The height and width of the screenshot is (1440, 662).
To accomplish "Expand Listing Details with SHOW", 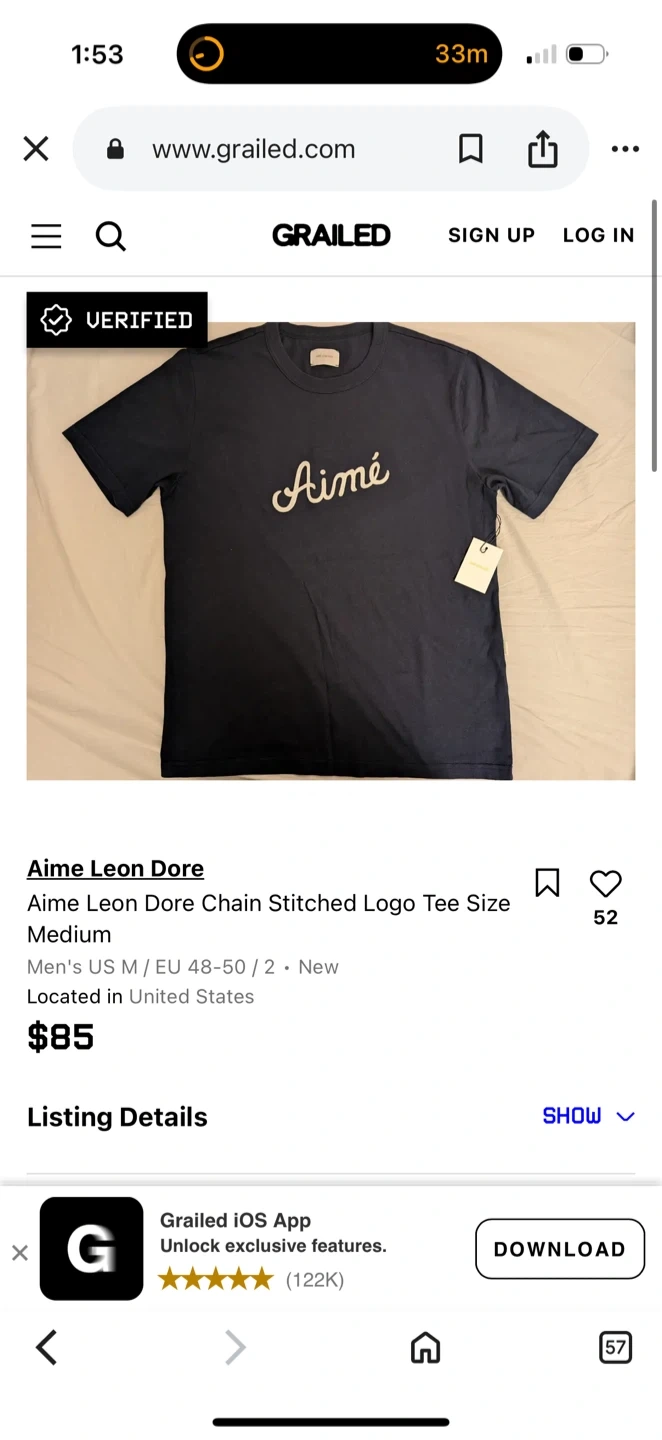I will [588, 1116].
